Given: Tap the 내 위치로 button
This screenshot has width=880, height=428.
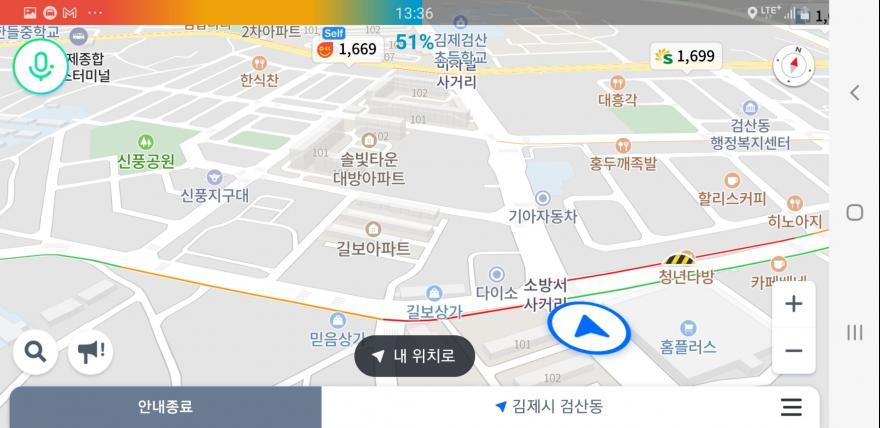Looking at the screenshot, I should click(414, 356).
